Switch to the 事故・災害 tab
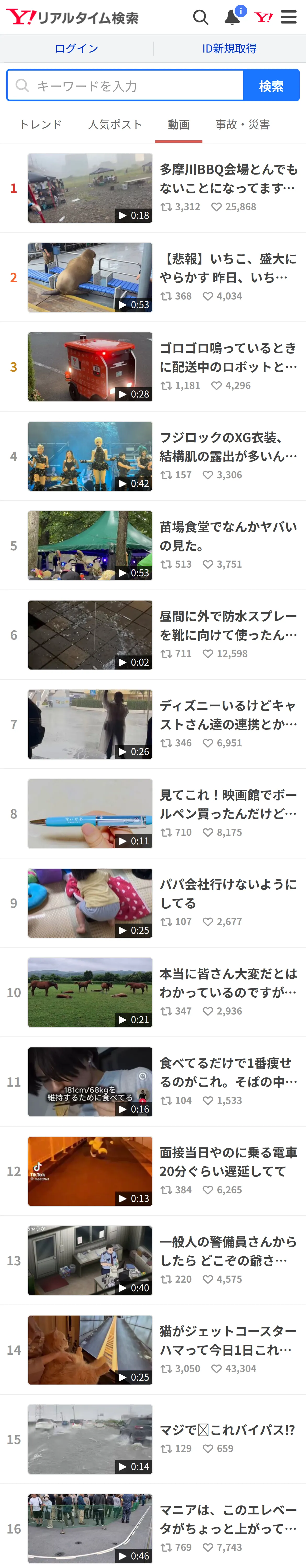Viewport: 306px width, 1568px height. [243, 125]
